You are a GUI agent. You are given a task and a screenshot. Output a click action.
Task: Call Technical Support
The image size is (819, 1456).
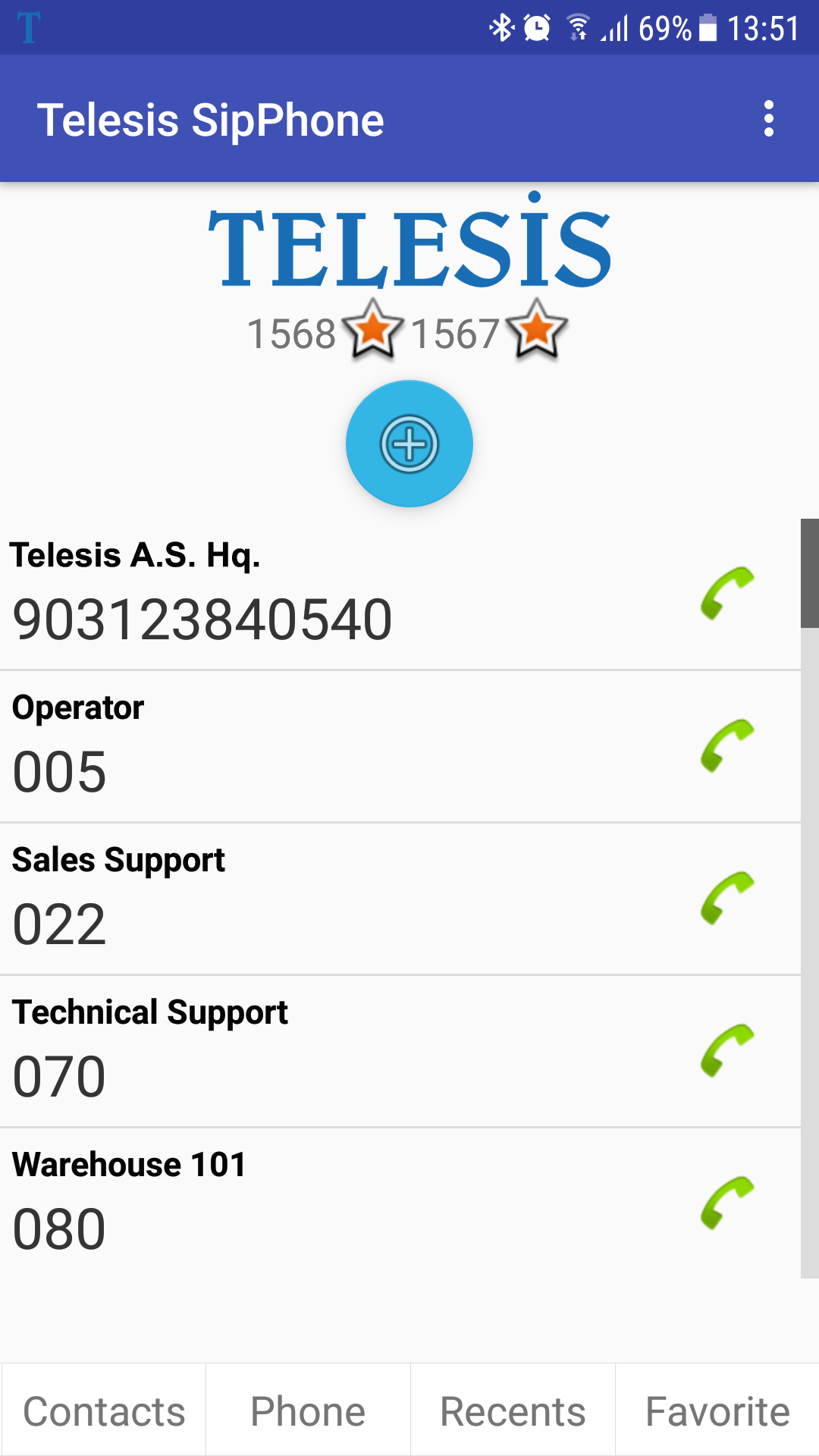pyautogui.click(x=726, y=1050)
